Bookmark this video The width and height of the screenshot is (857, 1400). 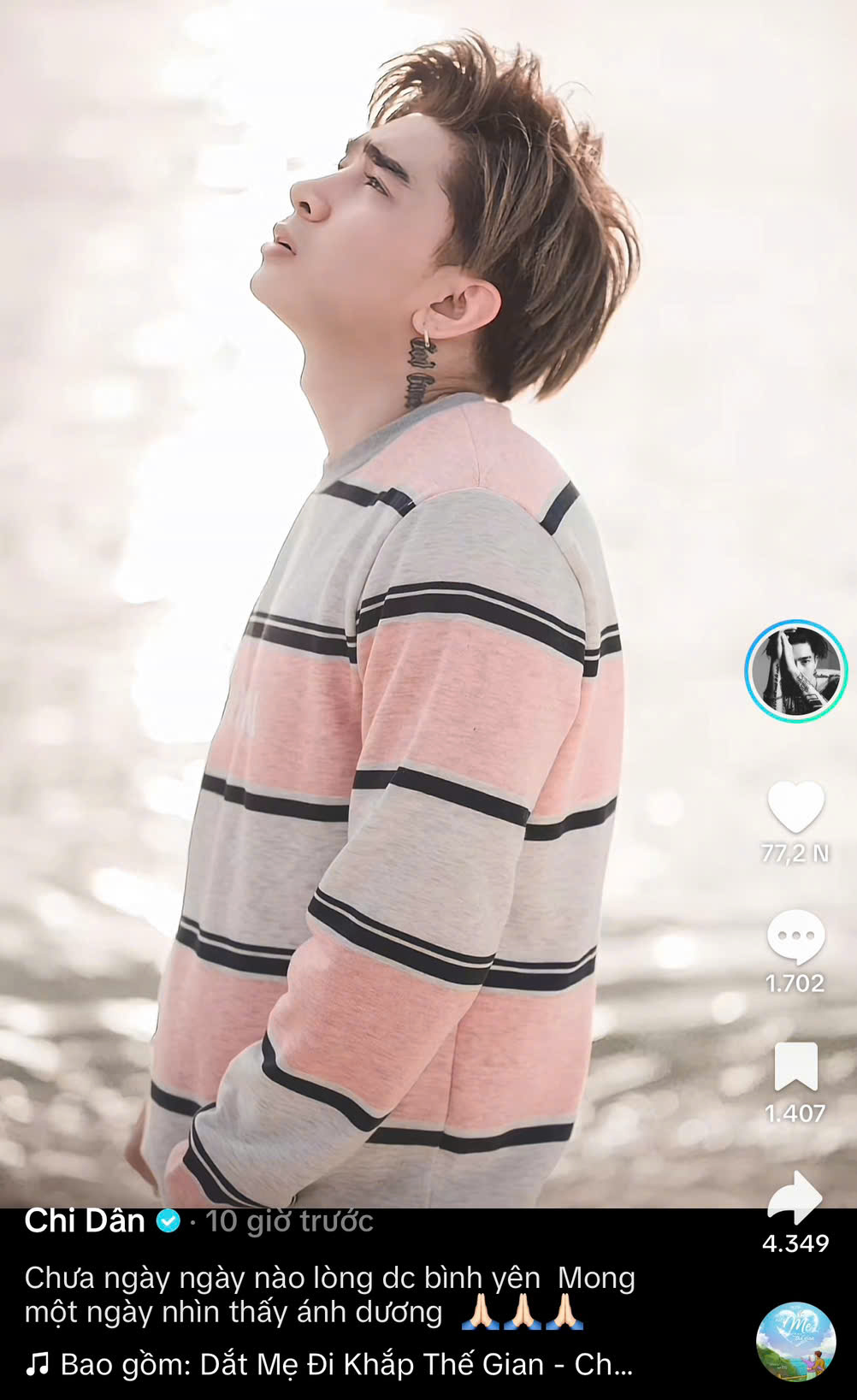coord(795,1066)
